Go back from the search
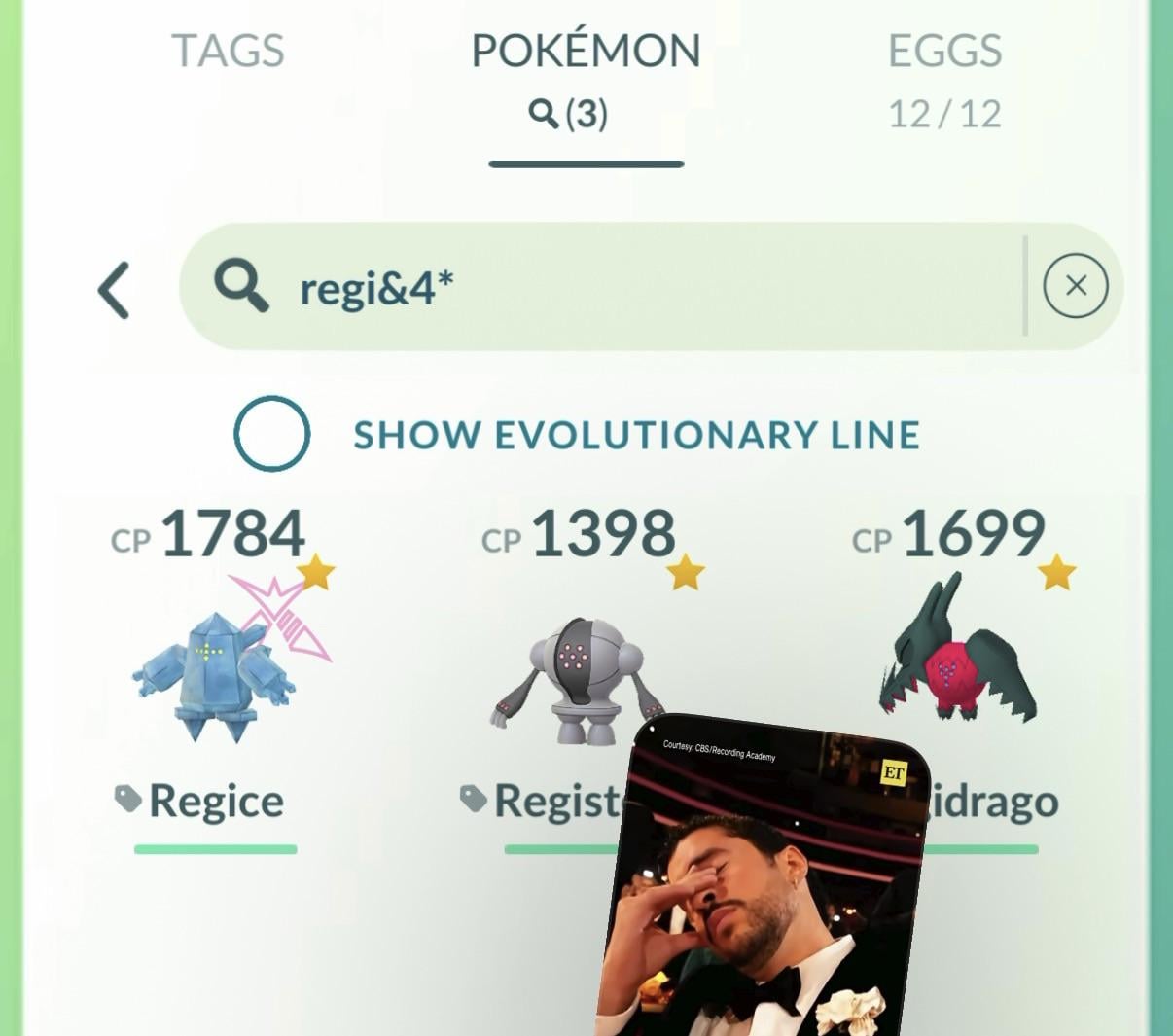 [x=115, y=289]
